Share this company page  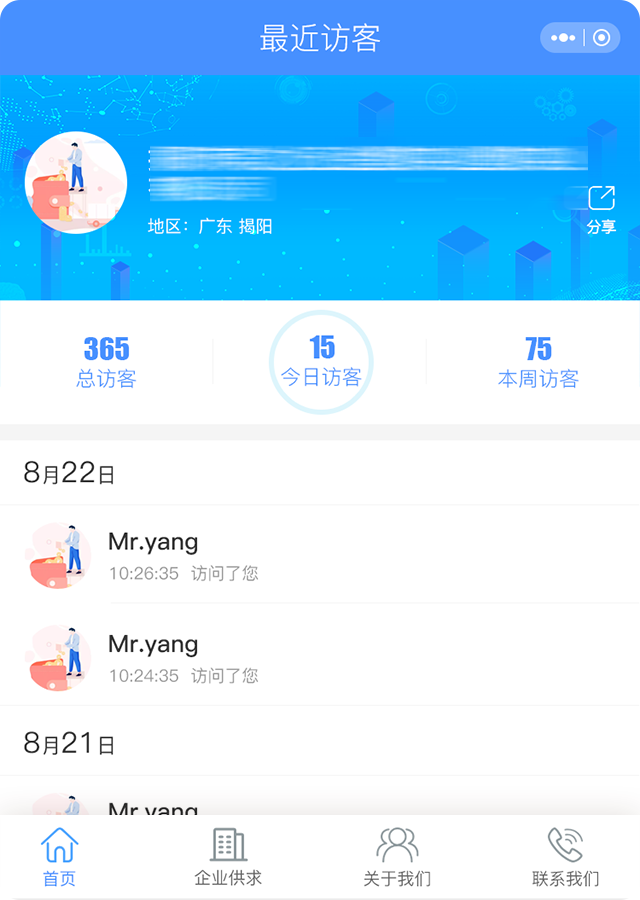pyautogui.click(x=601, y=209)
